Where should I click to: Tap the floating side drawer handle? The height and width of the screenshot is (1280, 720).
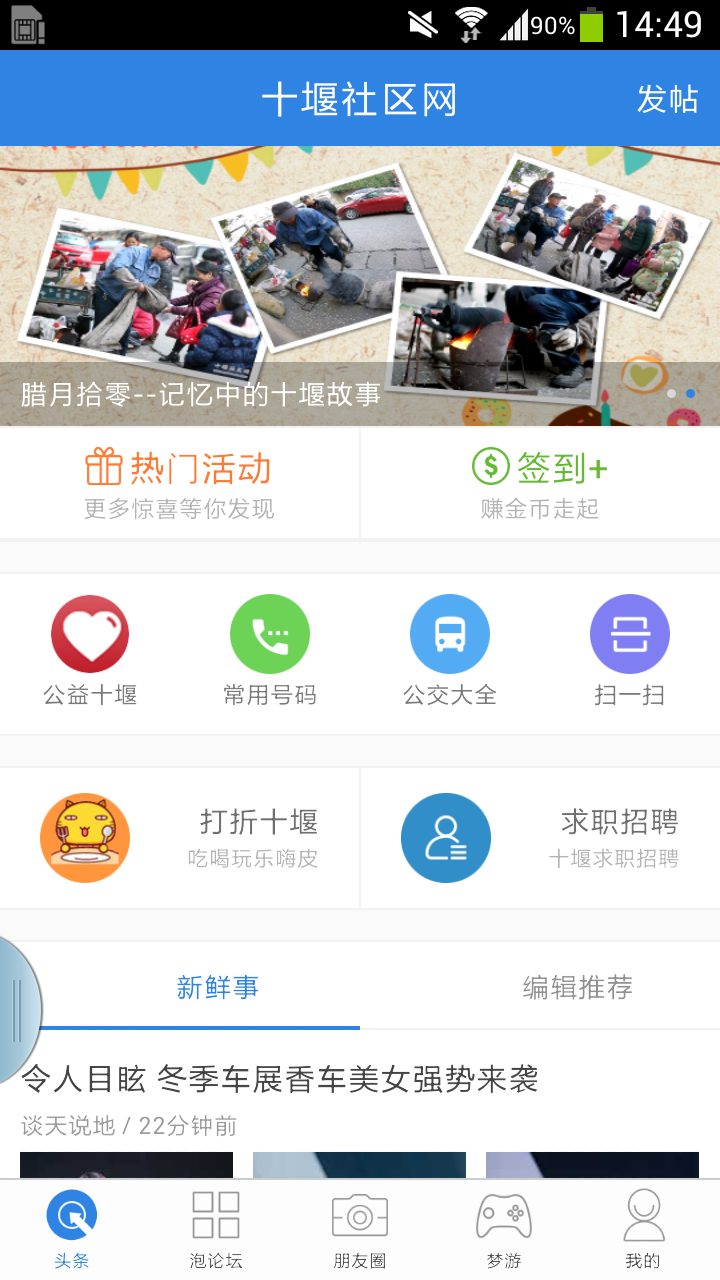point(18,1010)
